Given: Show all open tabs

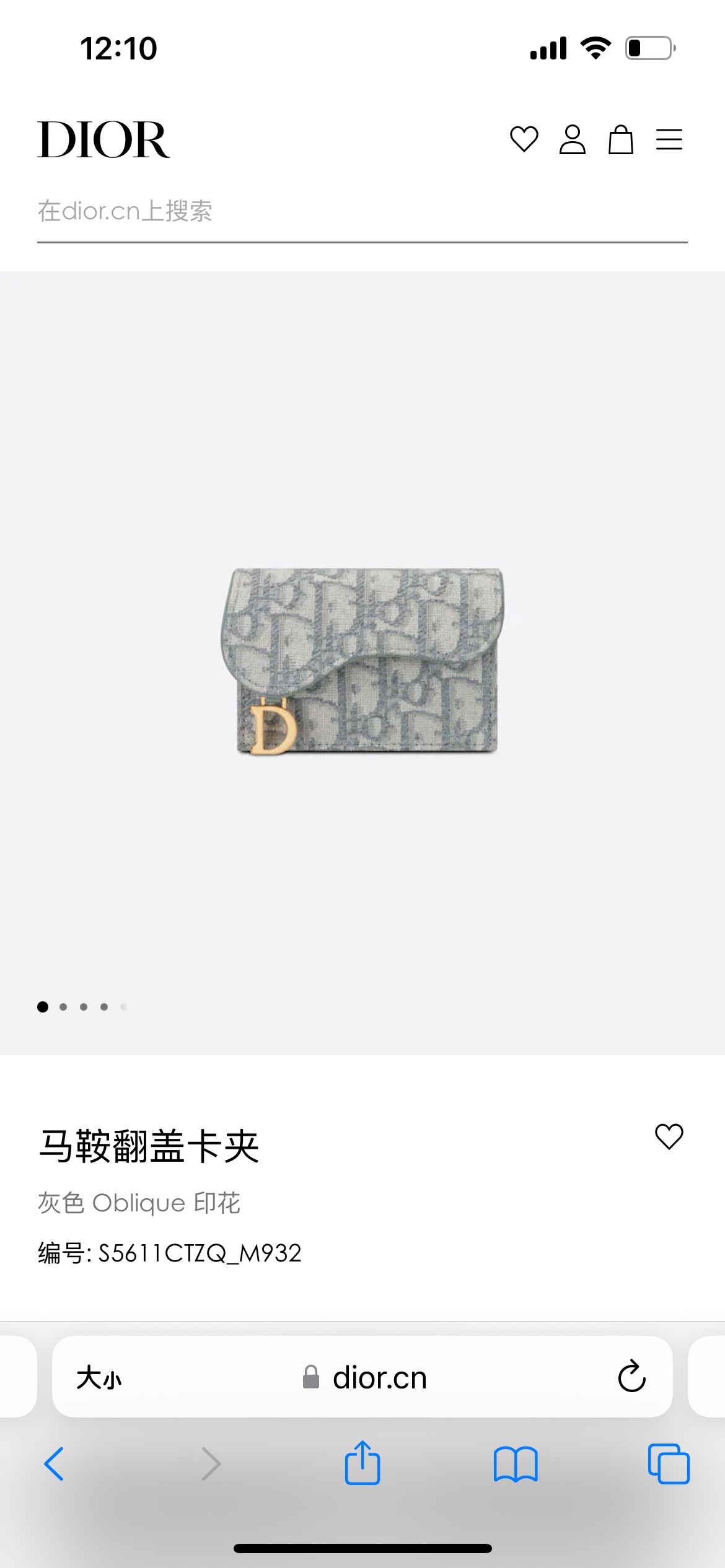Looking at the screenshot, I should click(x=668, y=1464).
